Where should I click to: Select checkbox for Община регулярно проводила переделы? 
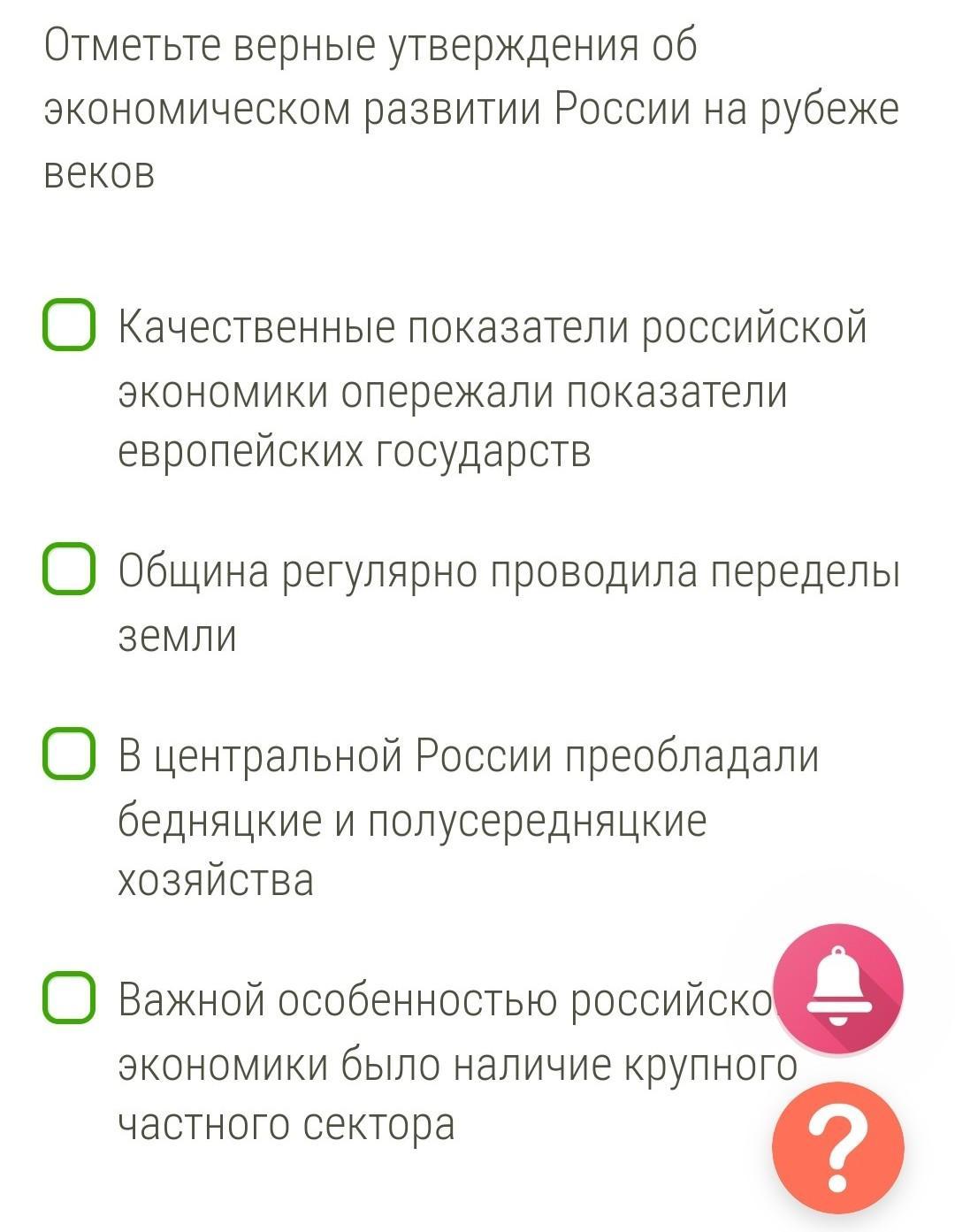pyautogui.click(x=68, y=569)
